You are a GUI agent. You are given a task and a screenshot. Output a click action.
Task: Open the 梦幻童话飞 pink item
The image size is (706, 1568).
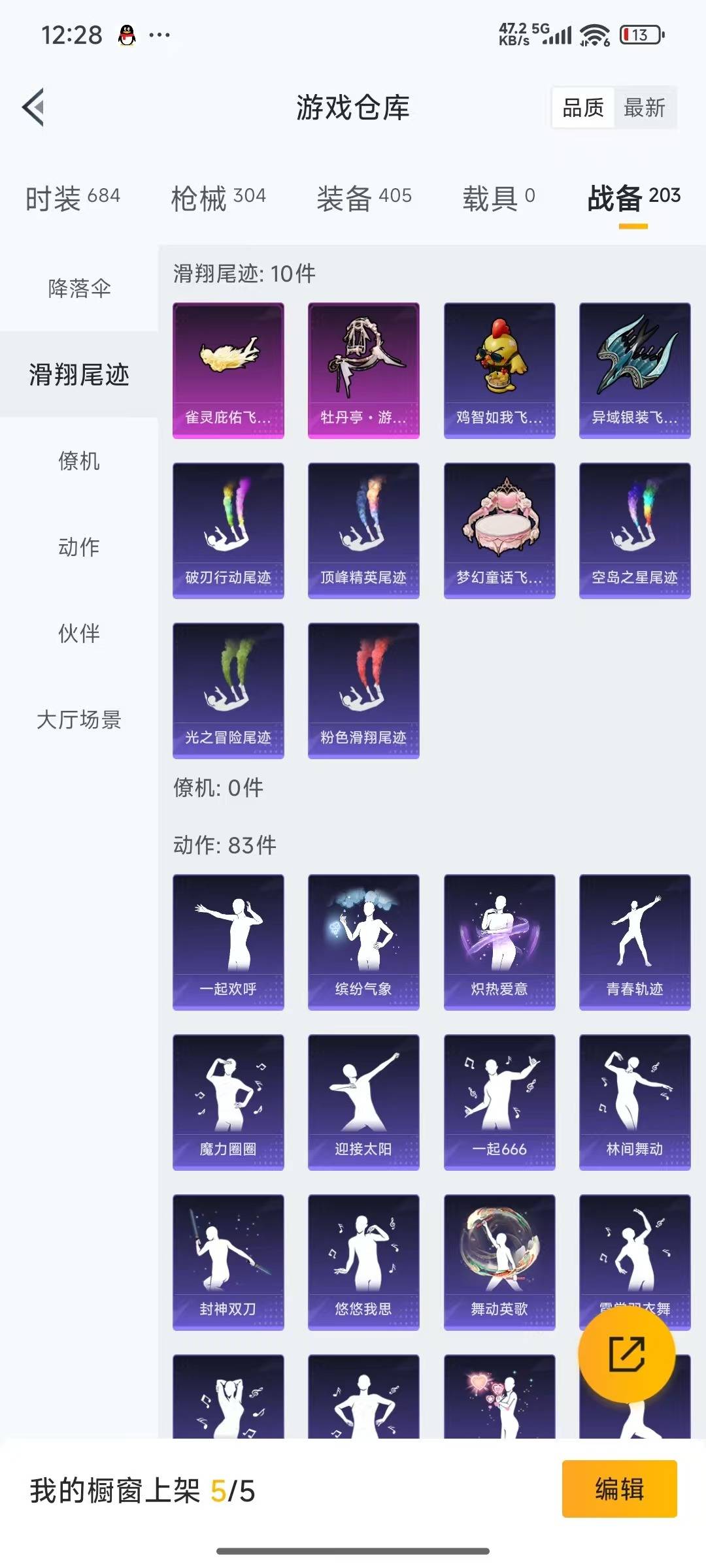[x=499, y=531]
